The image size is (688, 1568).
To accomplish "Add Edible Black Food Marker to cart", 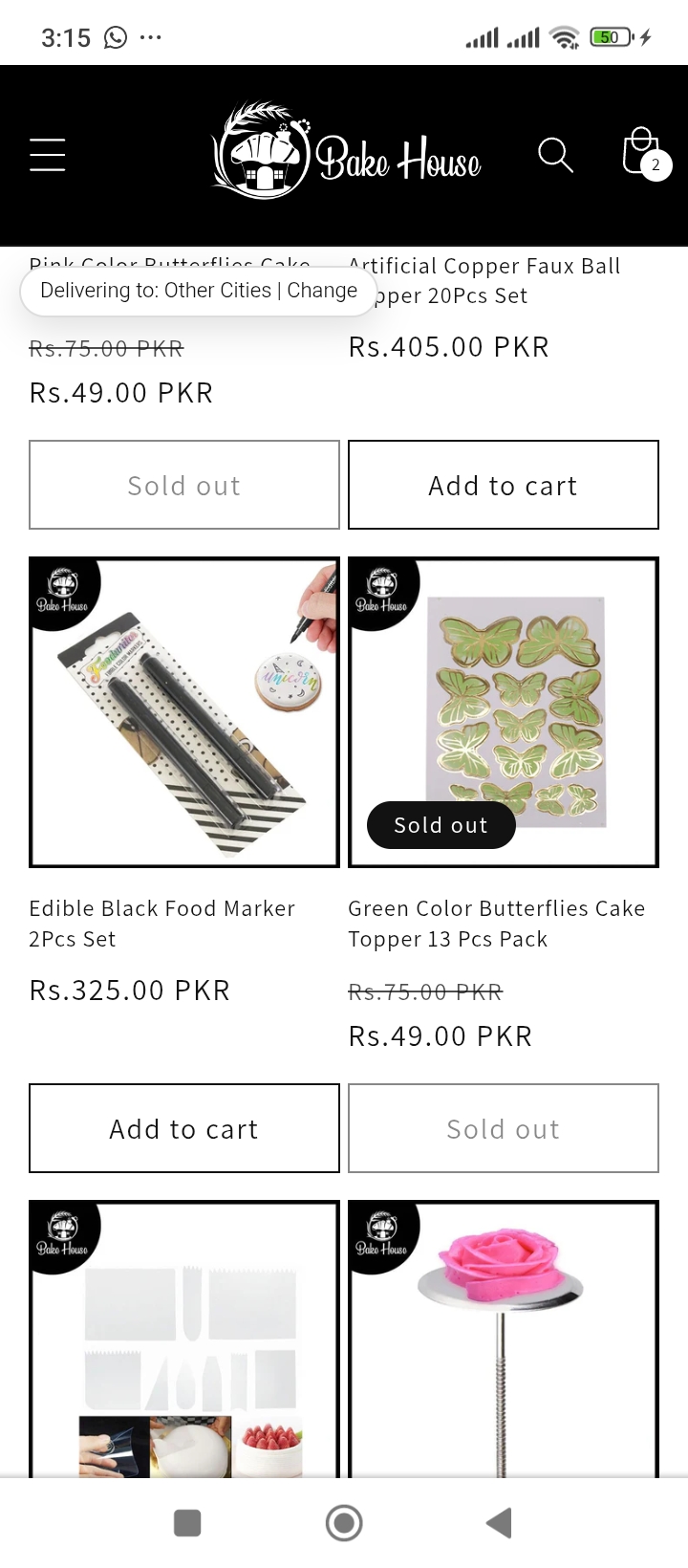I will [184, 1128].
